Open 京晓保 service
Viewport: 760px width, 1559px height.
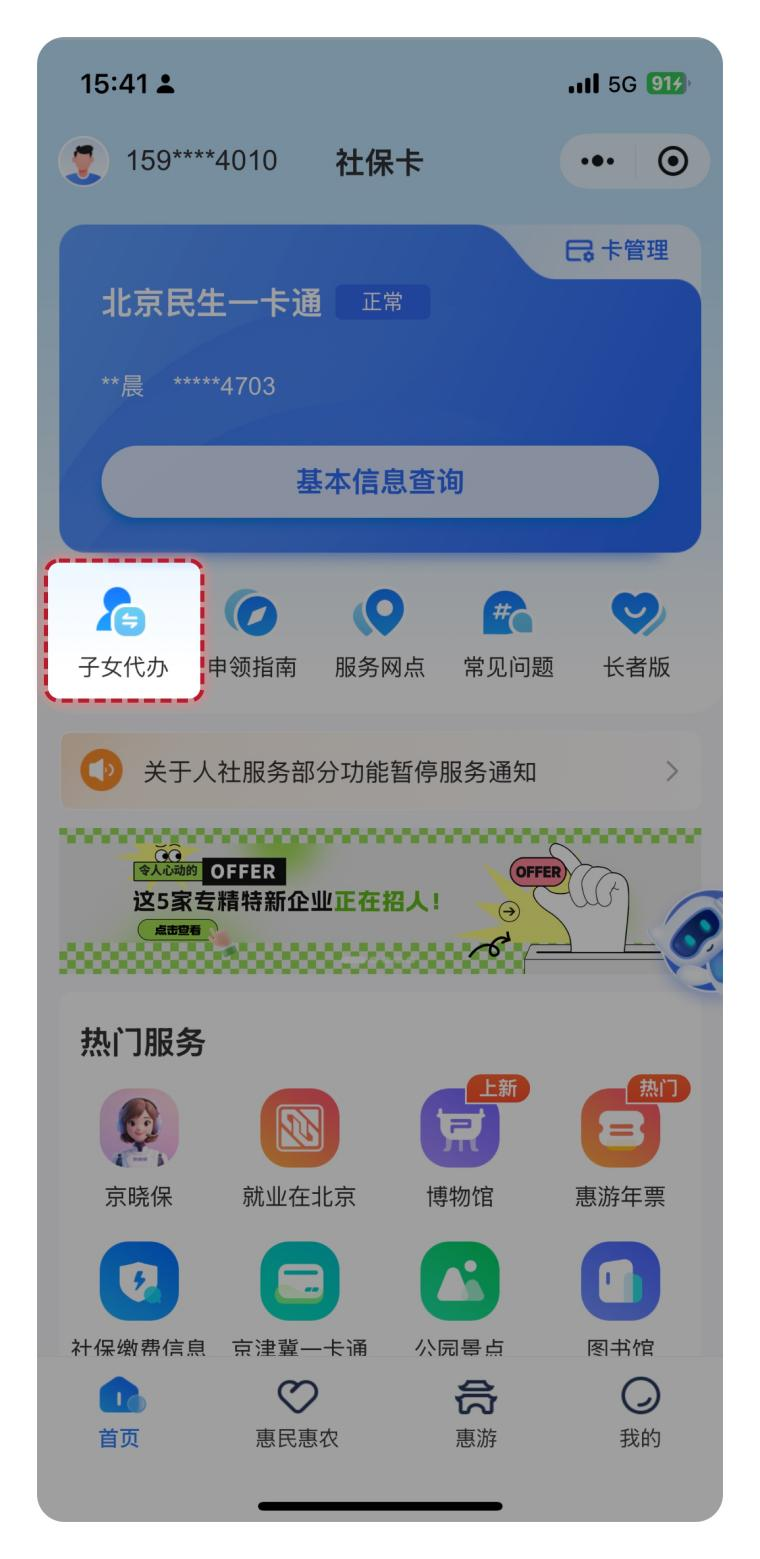(139, 1145)
